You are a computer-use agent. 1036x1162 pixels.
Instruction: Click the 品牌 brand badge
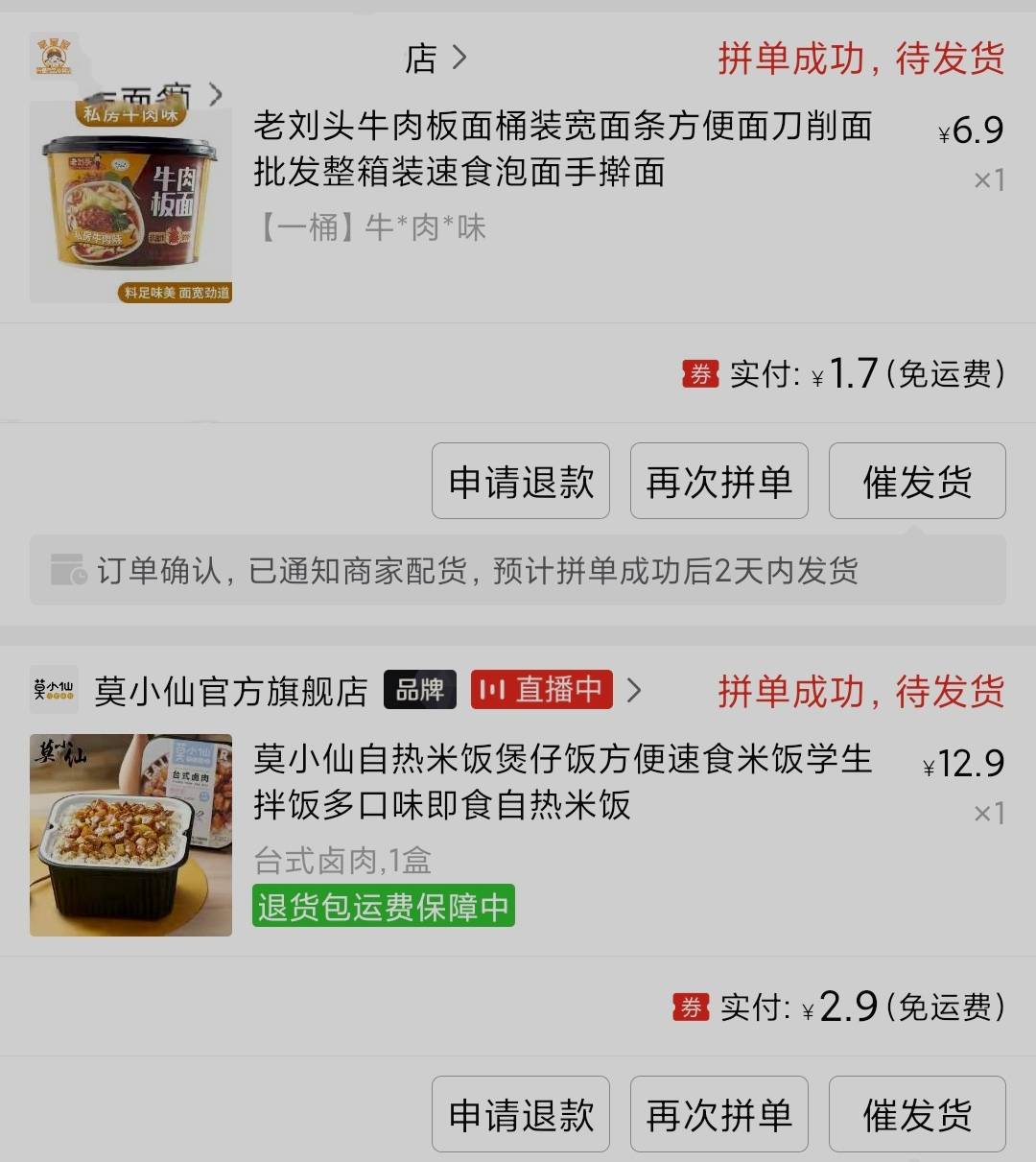pyautogui.click(x=419, y=690)
